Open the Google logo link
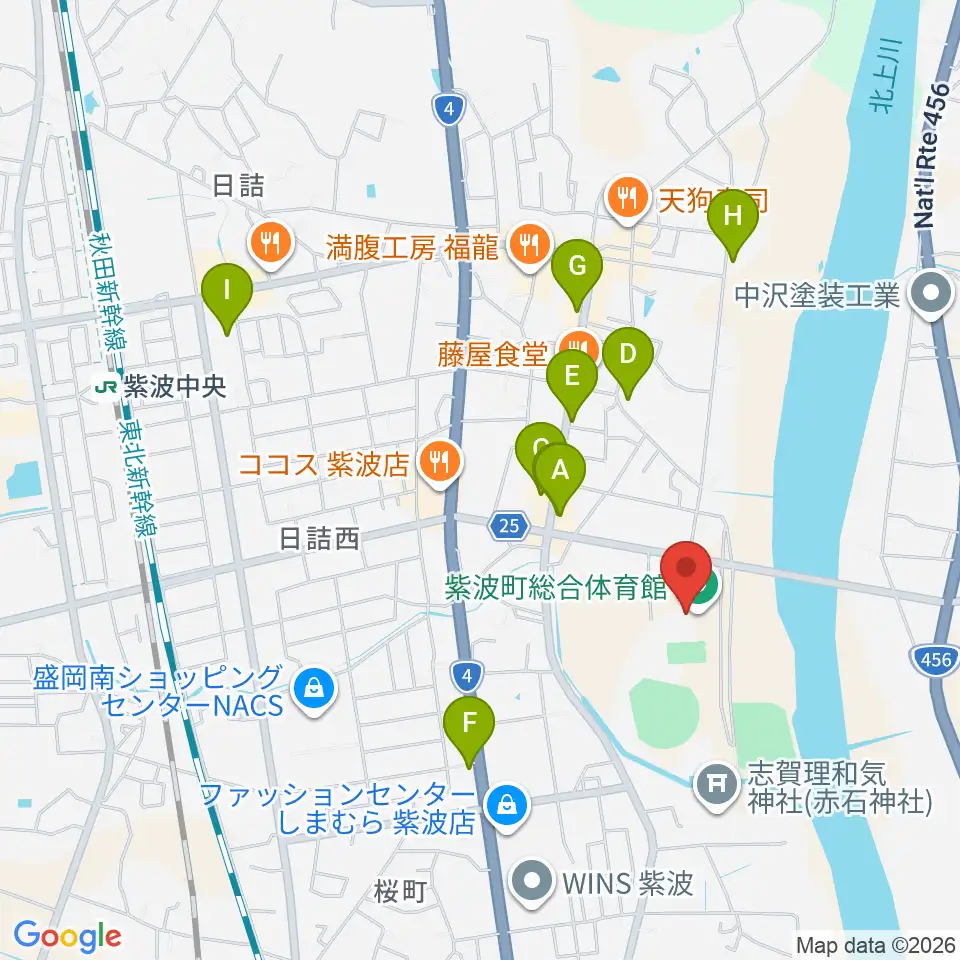Image resolution: width=960 pixels, height=960 pixels. pos(67,936)
